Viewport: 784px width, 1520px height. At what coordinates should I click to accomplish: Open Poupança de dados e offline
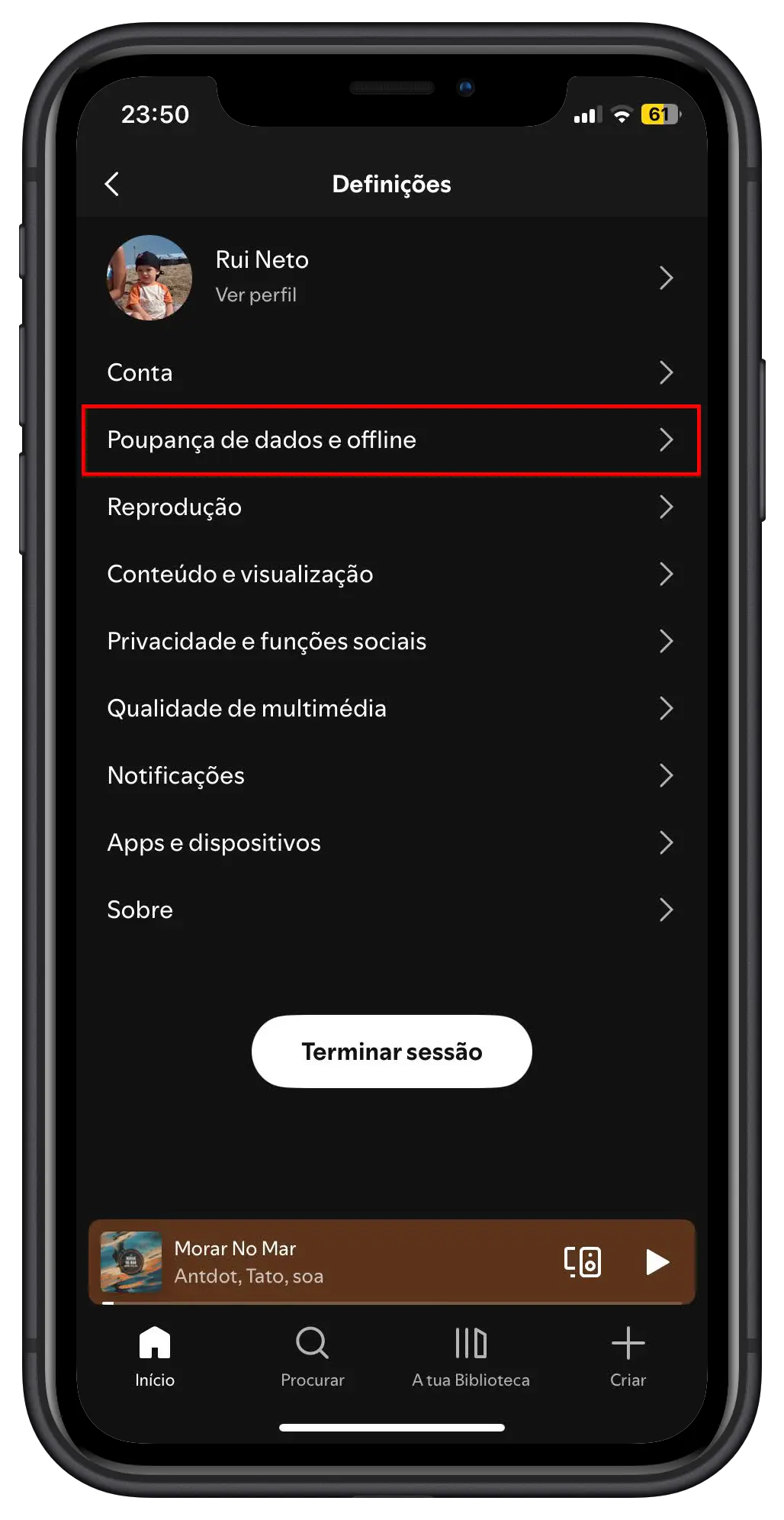389,440
